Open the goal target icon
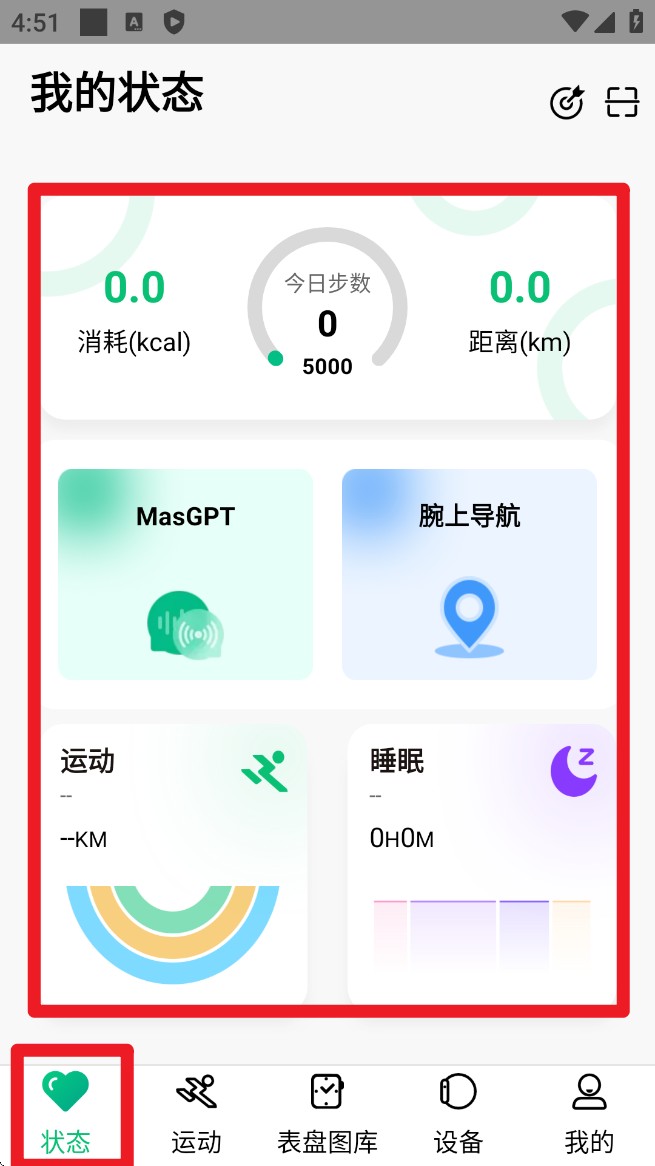Viewport: 655px width, 1166px height. 567,102
